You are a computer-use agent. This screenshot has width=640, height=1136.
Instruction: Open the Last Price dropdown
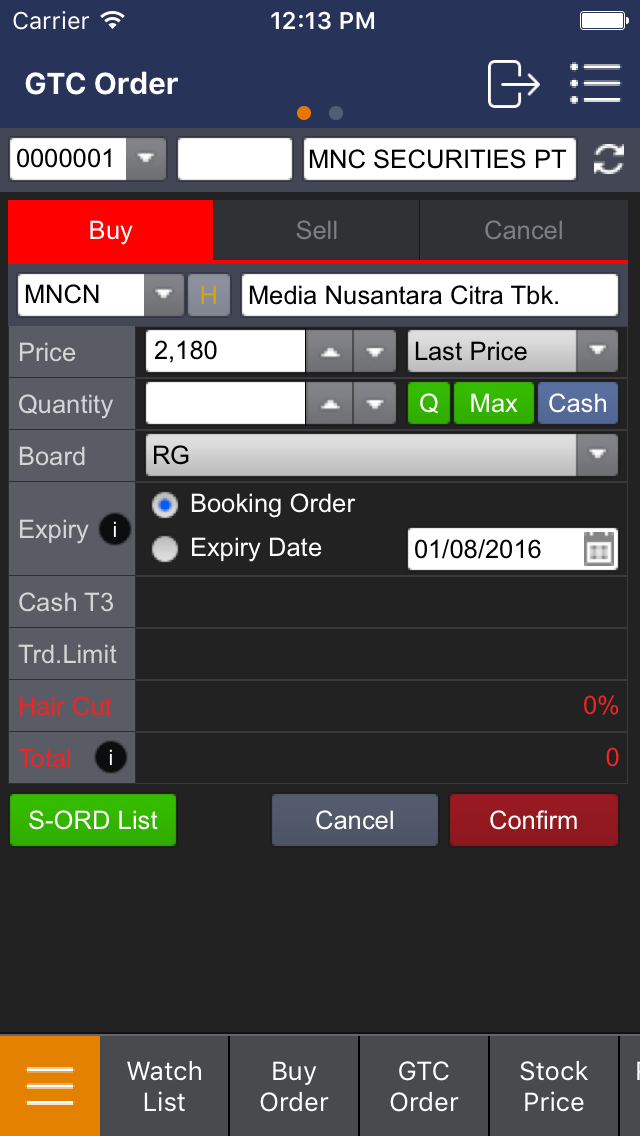tap(513, 351)
